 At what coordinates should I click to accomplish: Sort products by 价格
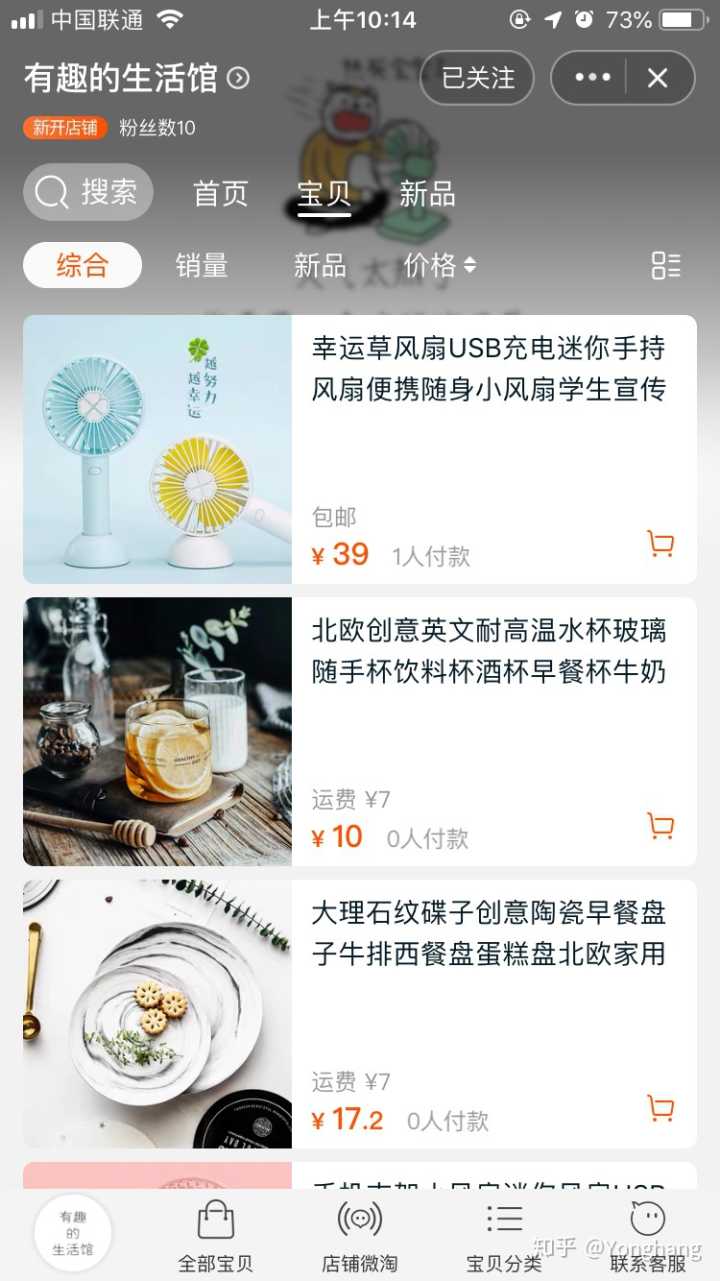[439, 265]
